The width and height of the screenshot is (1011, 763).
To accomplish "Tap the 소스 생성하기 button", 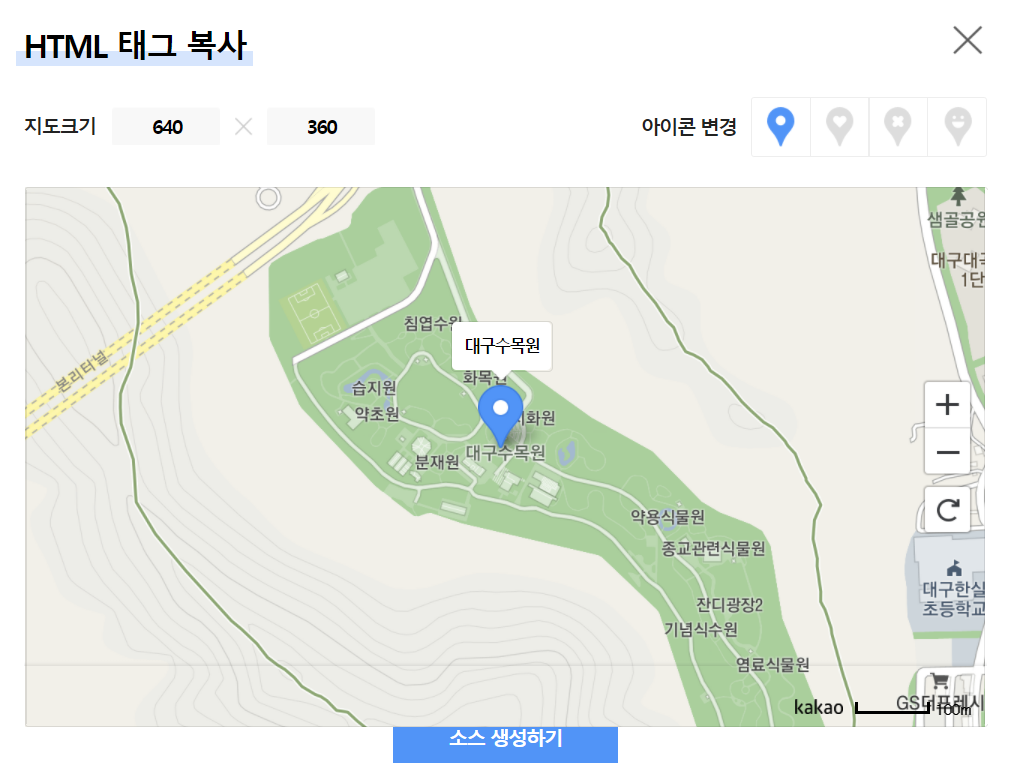I will (505, 741).
